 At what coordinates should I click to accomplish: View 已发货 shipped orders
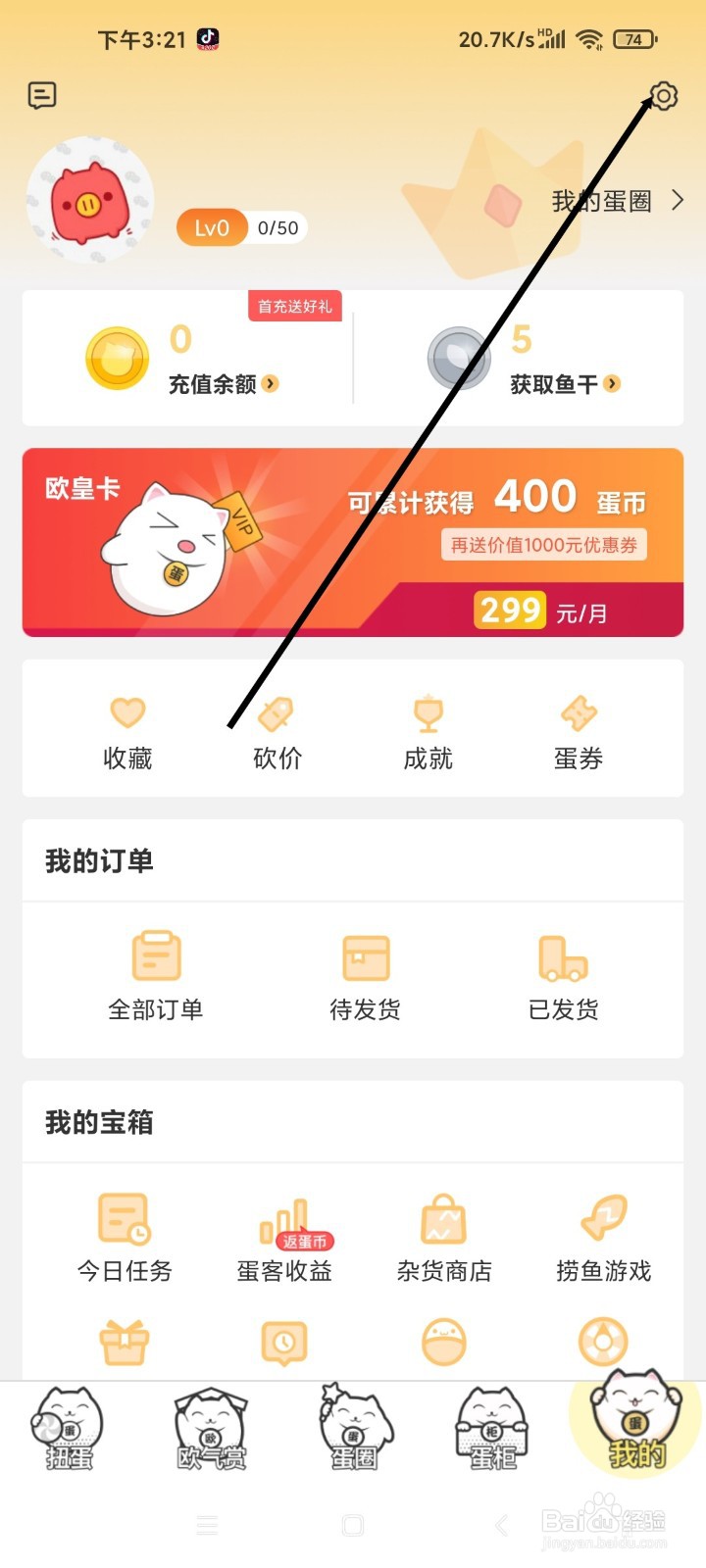560,970
